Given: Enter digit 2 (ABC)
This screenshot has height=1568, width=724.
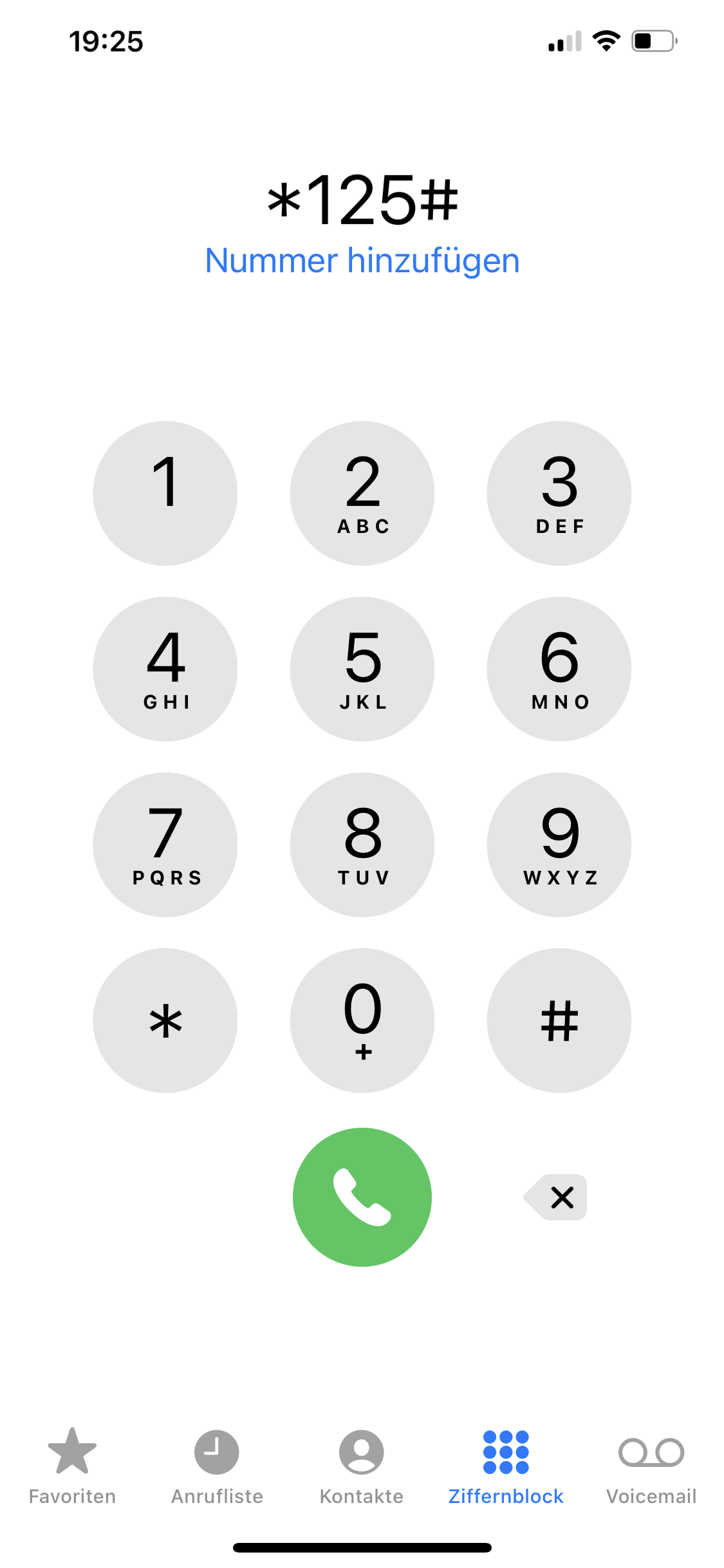Looking at the screenshot, I should point(362,493).
